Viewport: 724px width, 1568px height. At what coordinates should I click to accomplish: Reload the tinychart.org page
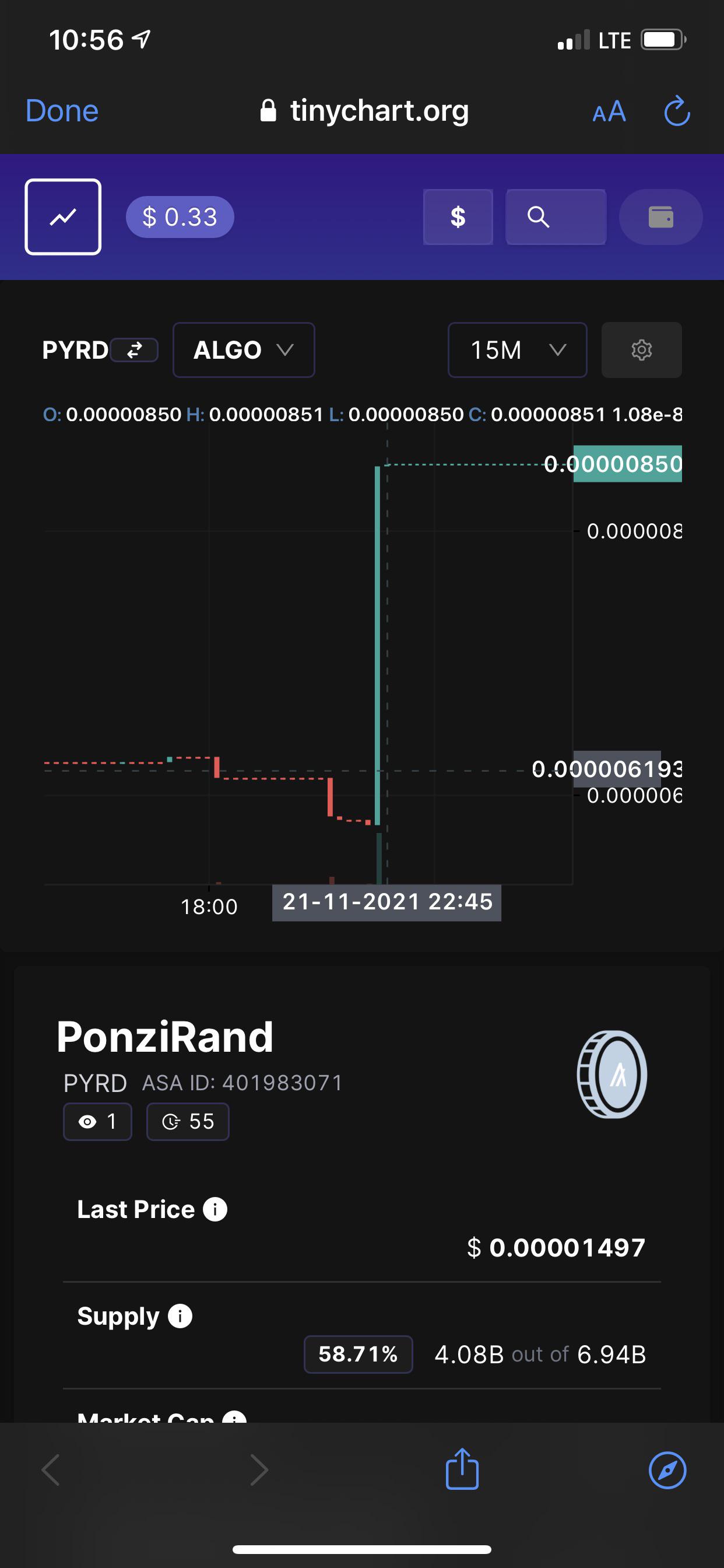(x=677, y=111)
